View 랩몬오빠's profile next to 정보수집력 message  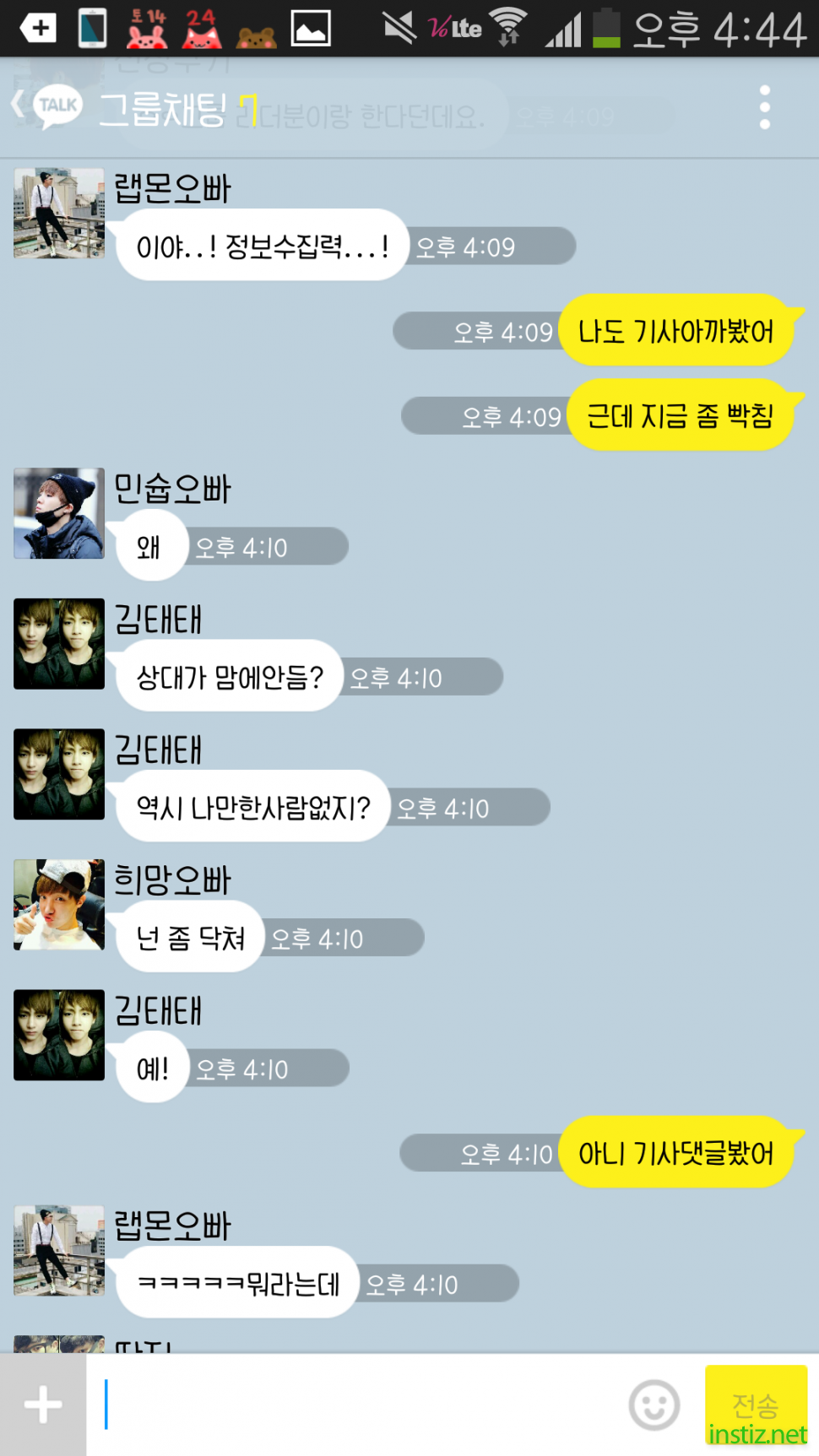(x=59, y=213)
